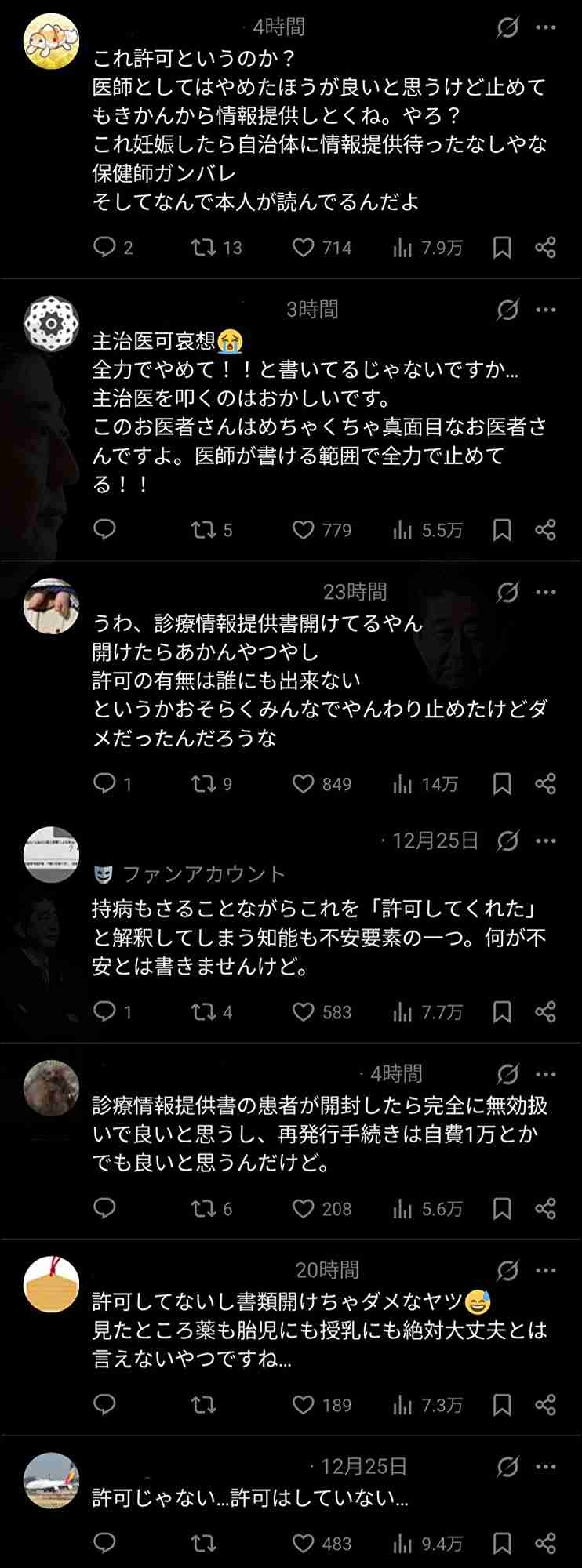582x1568 pixels.
Task: View stats of the 7.3万 views reply
Action: 402,1405
